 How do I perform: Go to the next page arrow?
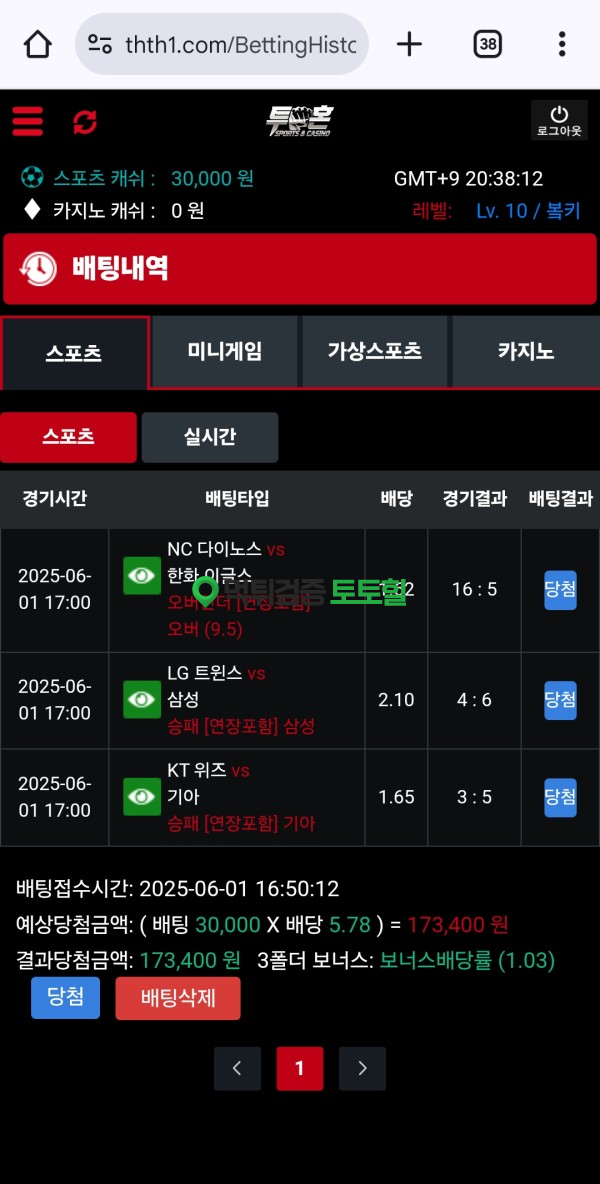pyautogui.click(x=362, y=1068)
